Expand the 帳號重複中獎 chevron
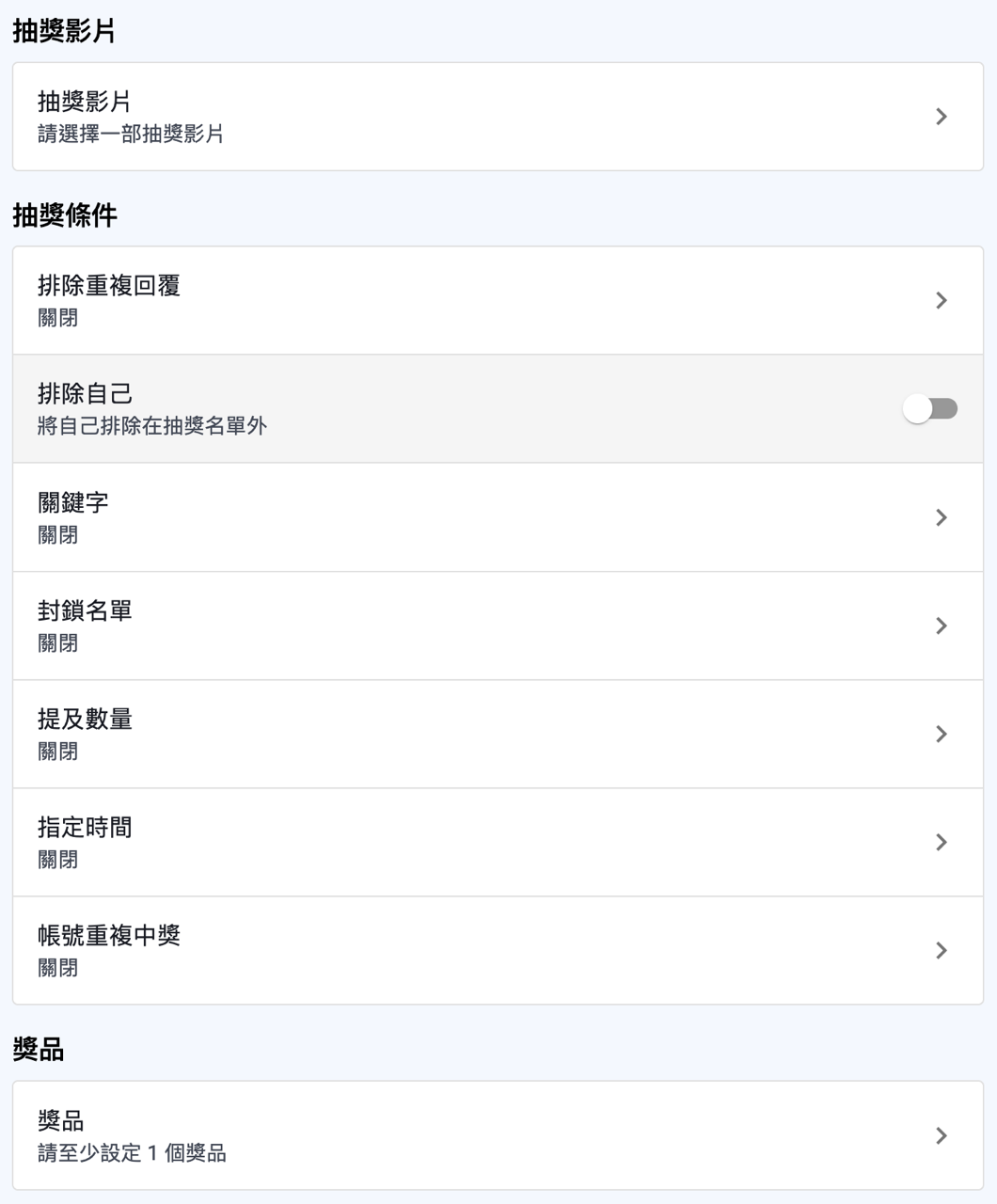This screenshot has width=997, height=1204. click(x=940, y=950)
